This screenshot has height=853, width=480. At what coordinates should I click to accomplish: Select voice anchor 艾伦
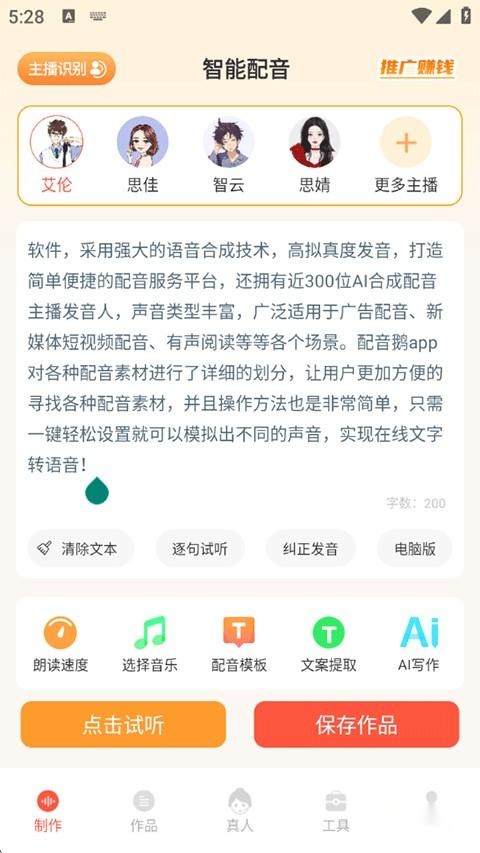57,155
